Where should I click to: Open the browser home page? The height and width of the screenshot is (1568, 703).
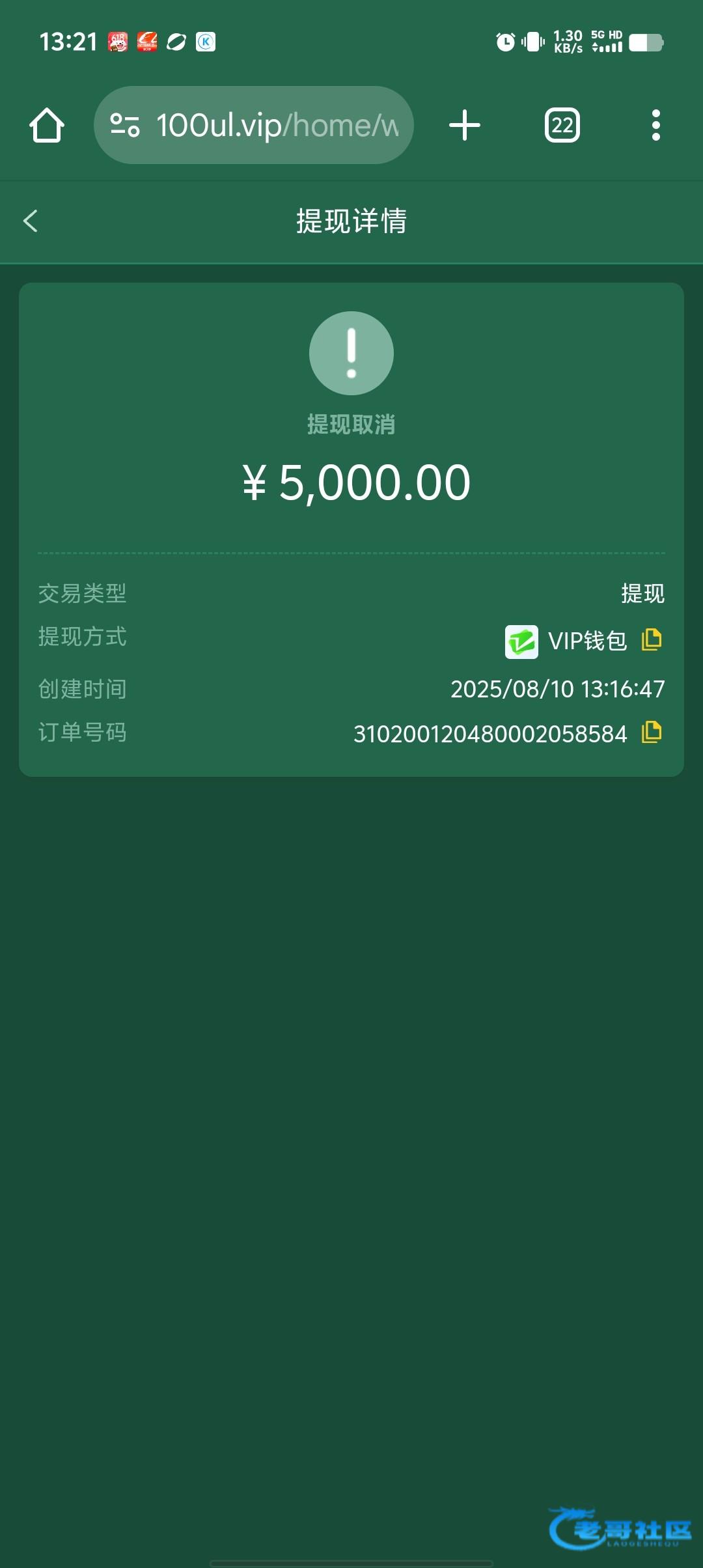[x=47, y=125]
